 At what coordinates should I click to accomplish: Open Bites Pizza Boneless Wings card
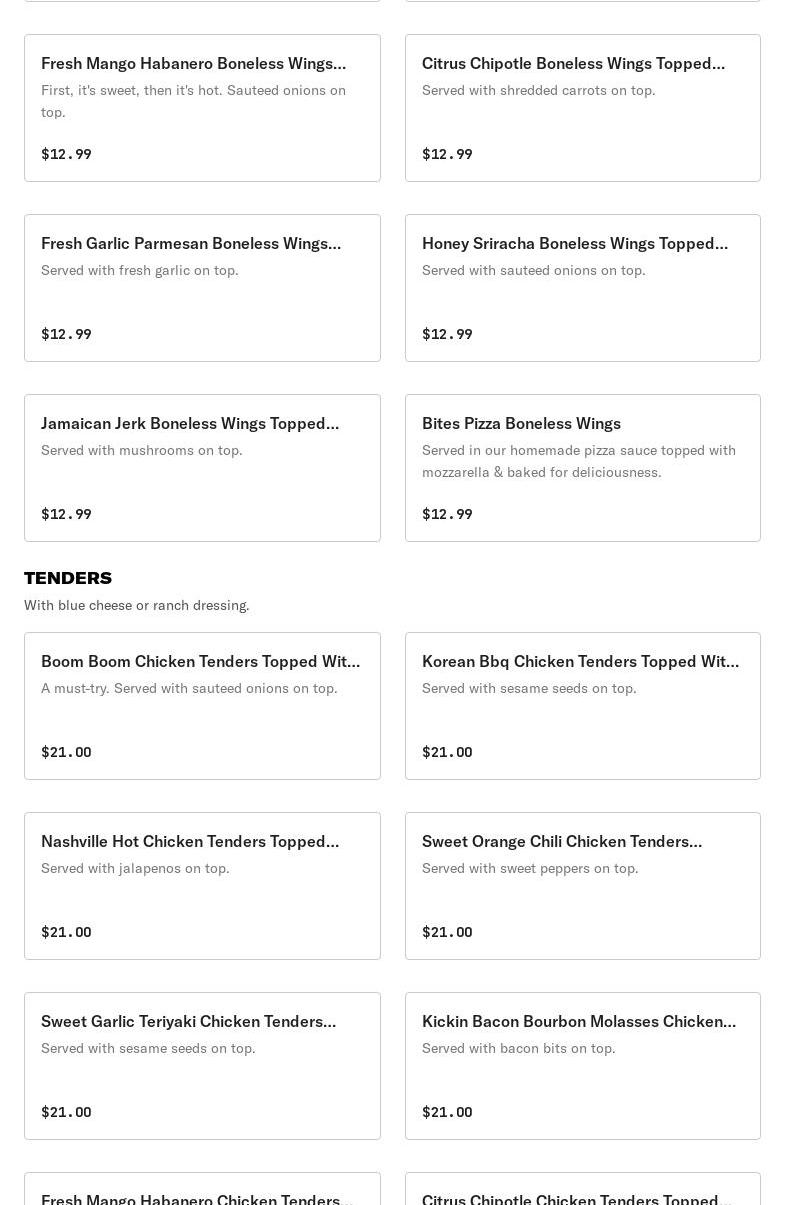point(582,468)
